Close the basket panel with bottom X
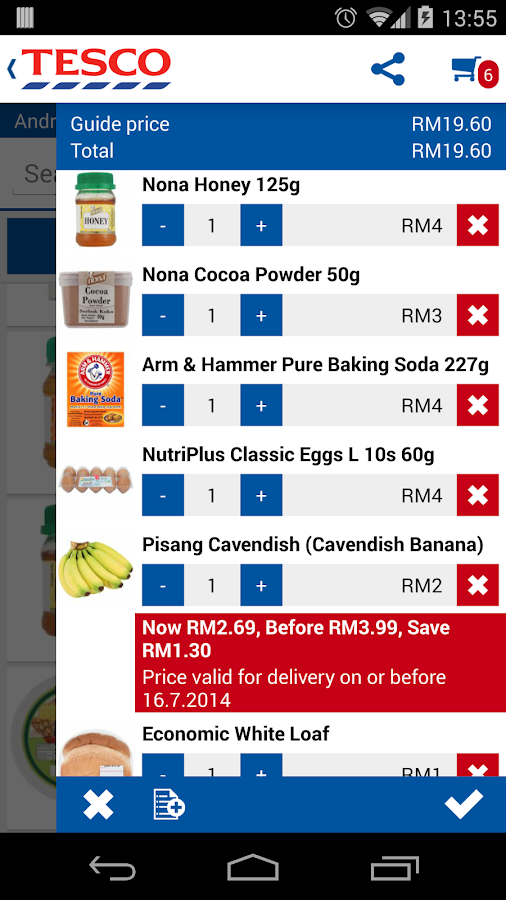Screen dimensions: 506x900 tap(98, 804)
